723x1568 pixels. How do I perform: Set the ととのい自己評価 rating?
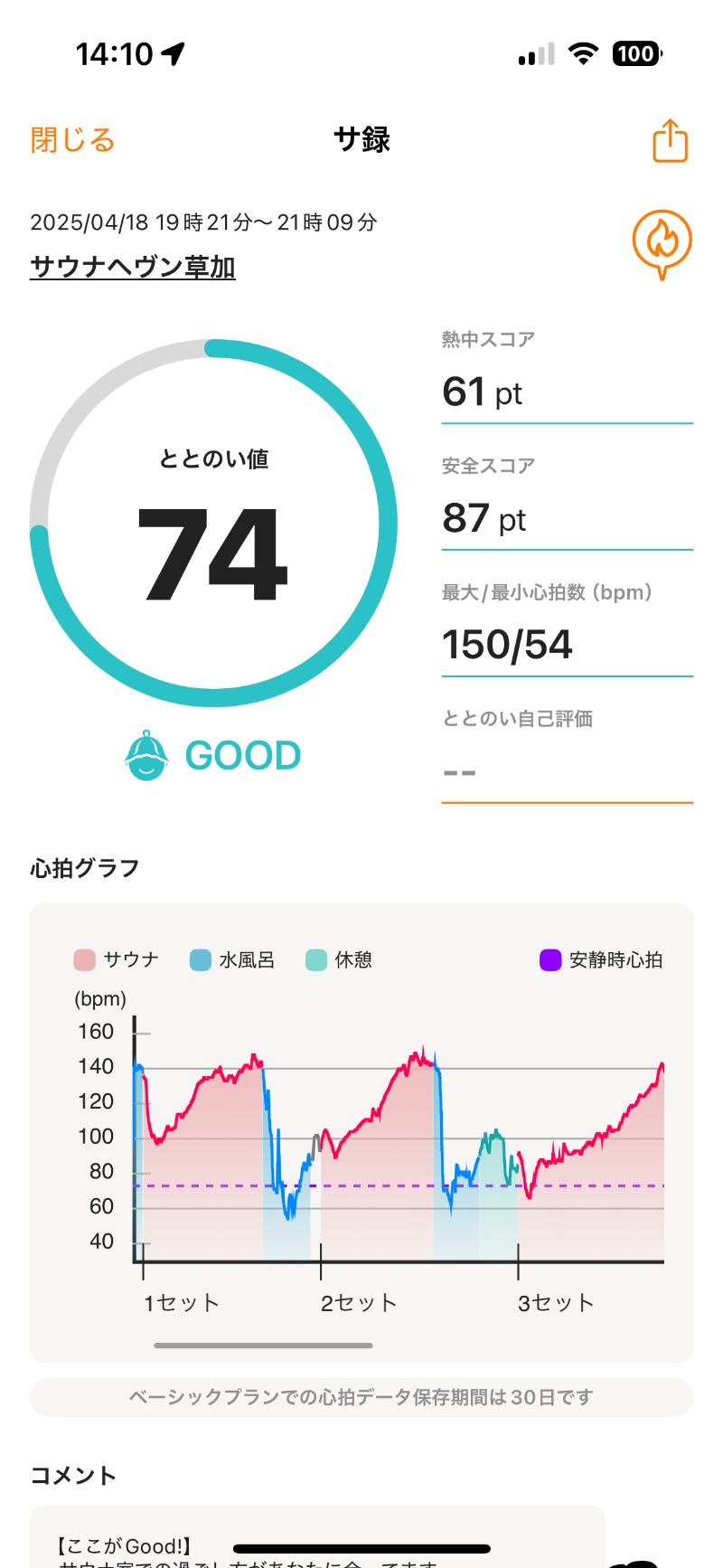pyautogui.click(x=566, y=772)
